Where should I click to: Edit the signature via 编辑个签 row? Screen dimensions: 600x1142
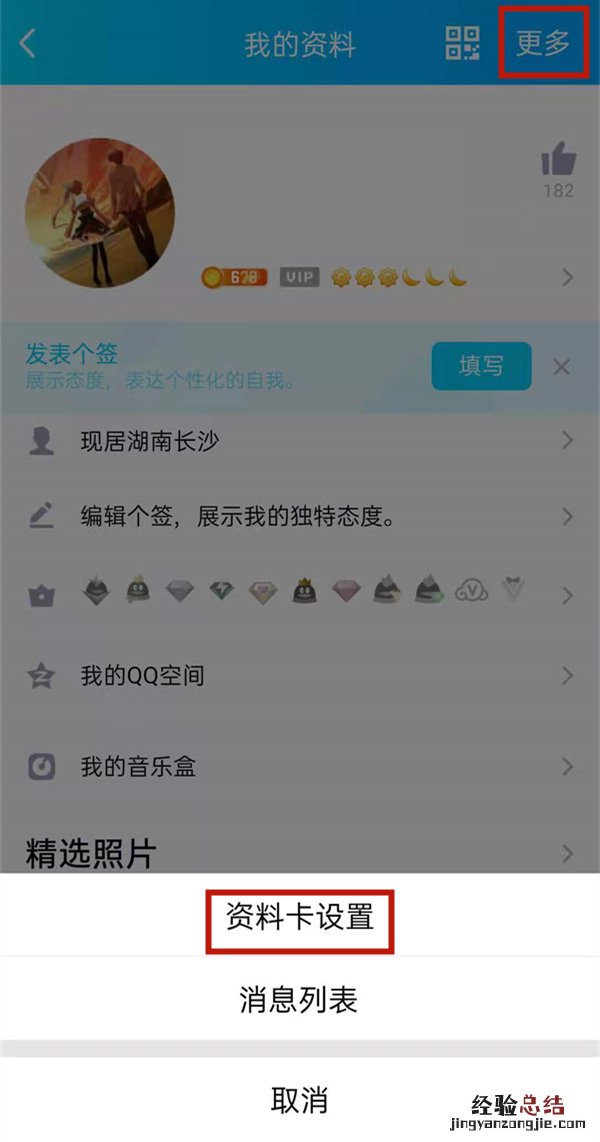300,517
